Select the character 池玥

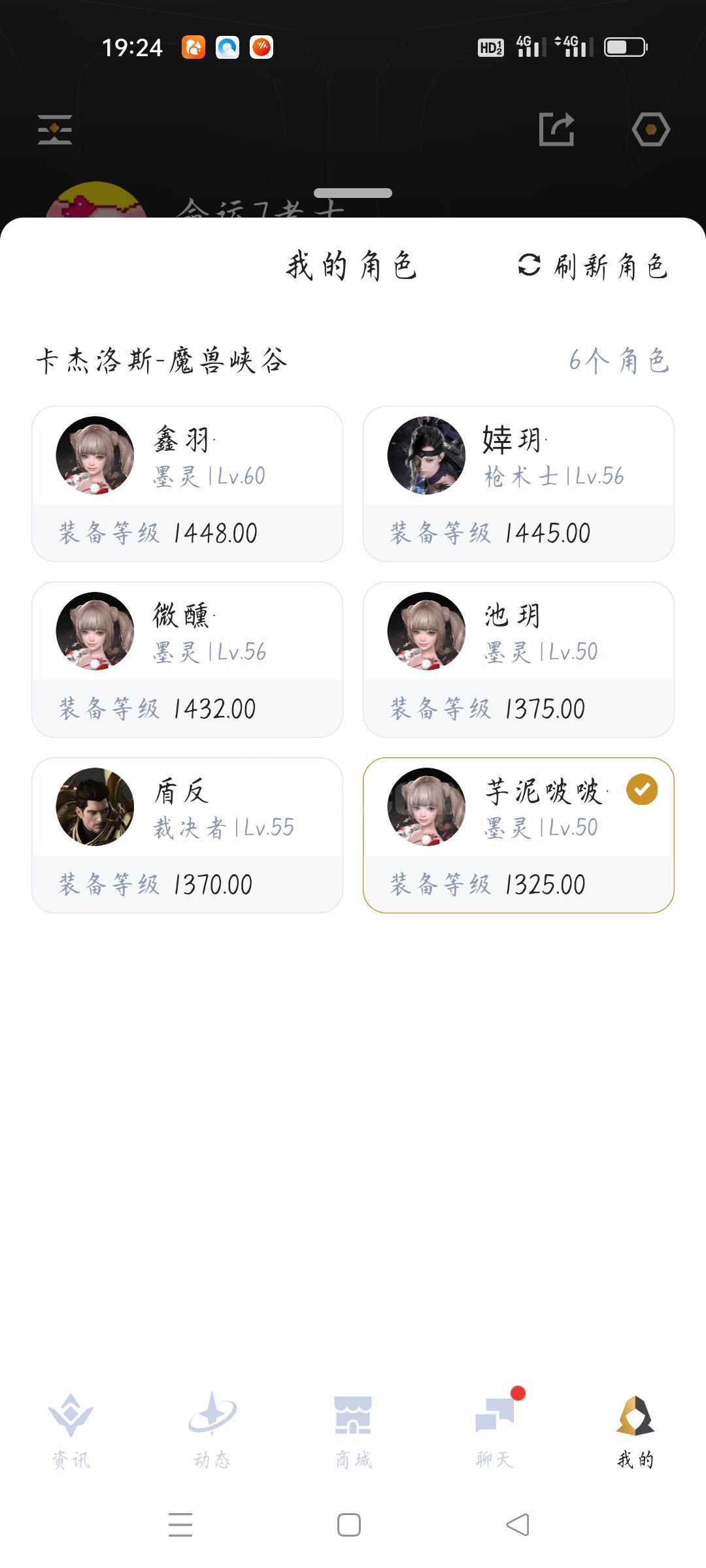point(518,659)
